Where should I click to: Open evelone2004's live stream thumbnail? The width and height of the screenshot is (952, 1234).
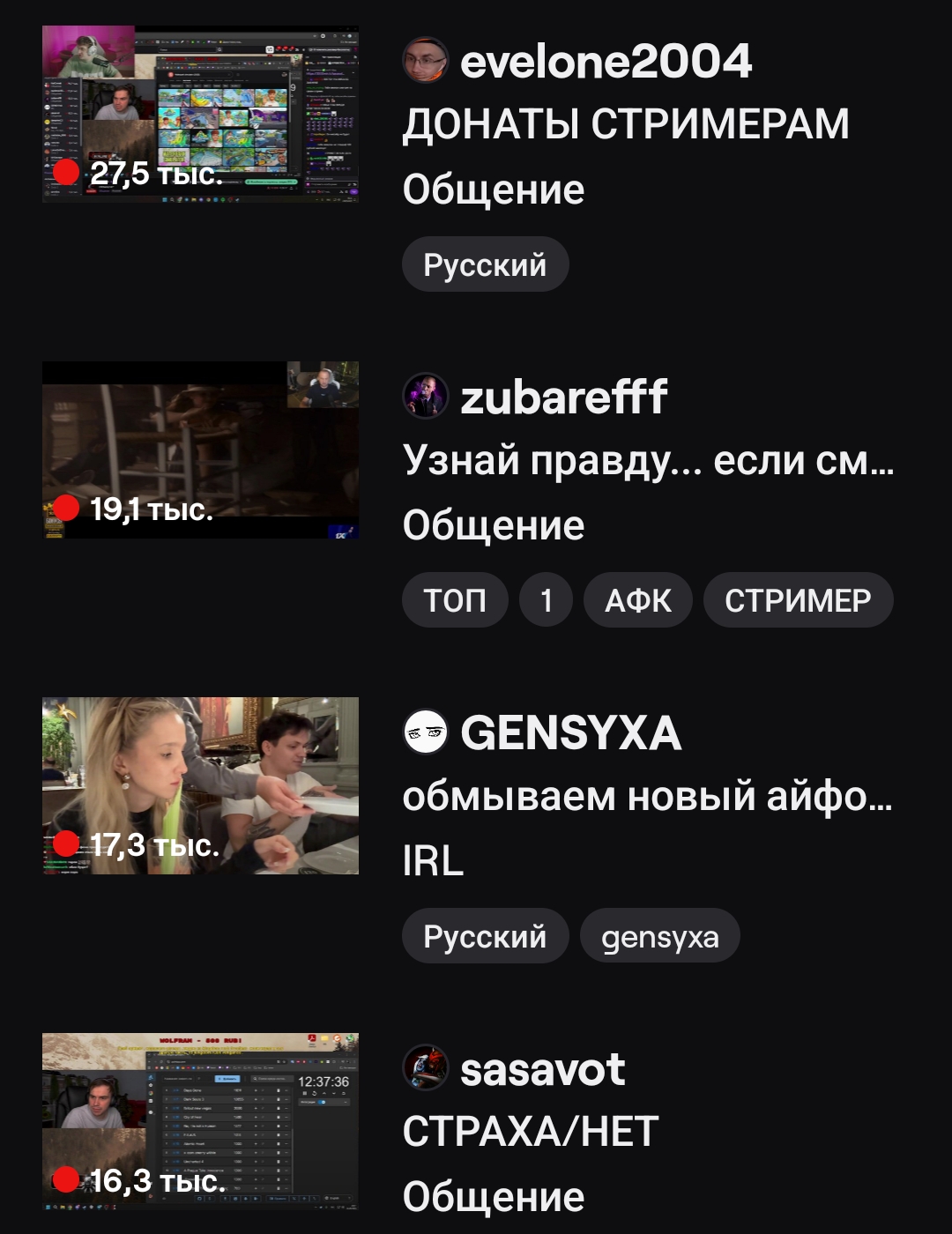200,115
